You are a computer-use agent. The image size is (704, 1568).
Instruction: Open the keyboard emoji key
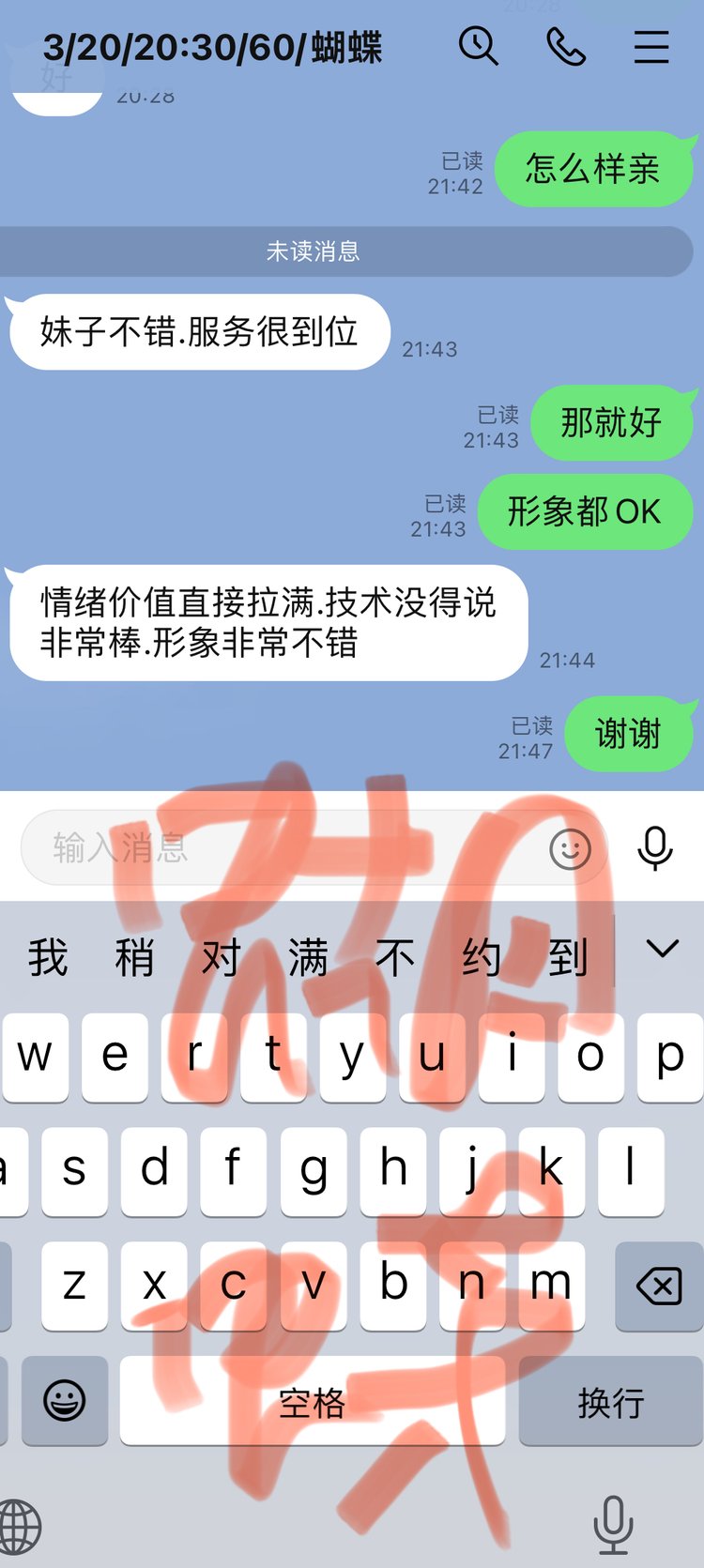tap(65, 1401)
